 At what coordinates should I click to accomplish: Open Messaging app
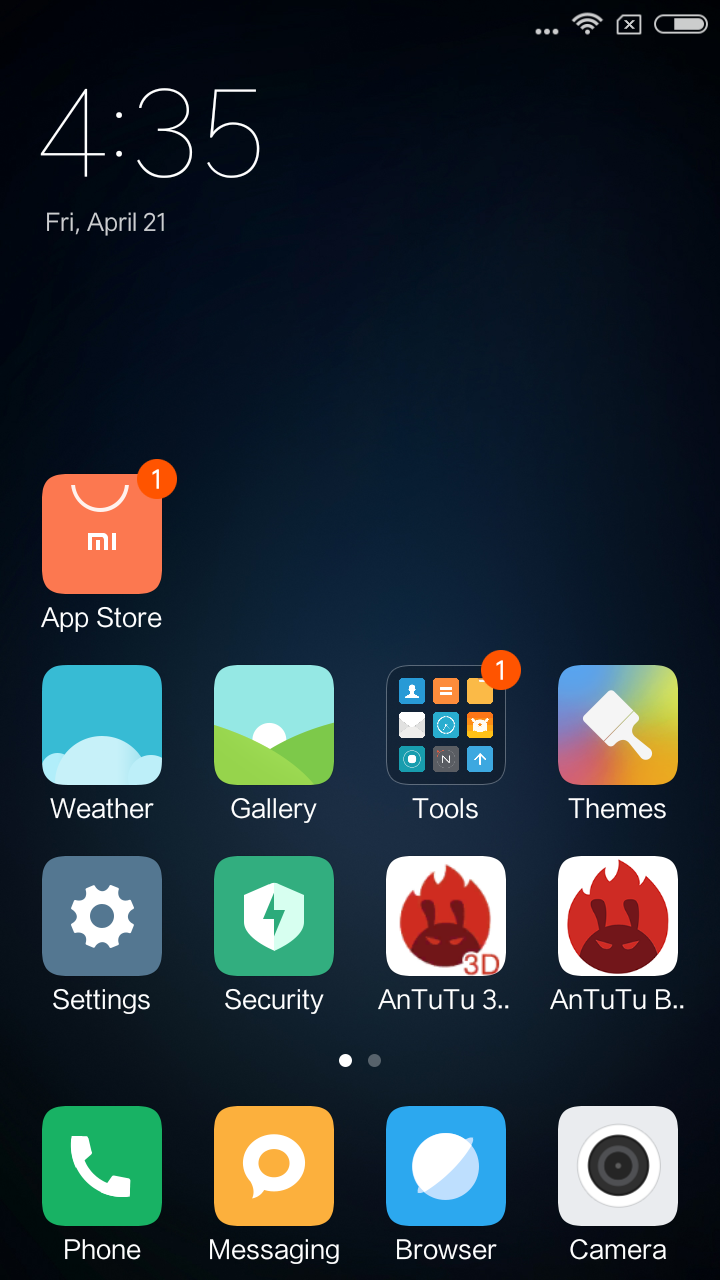point(273,1166)
